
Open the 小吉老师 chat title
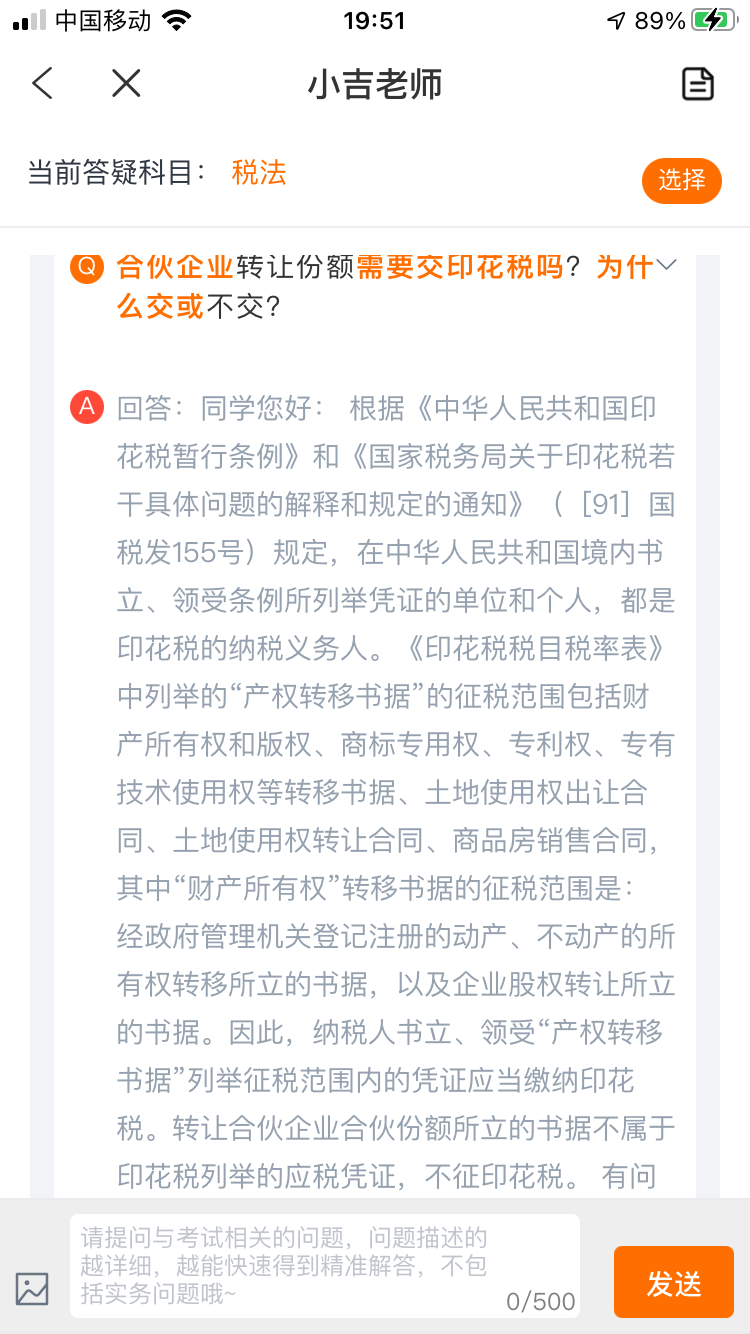click(374, 84)
